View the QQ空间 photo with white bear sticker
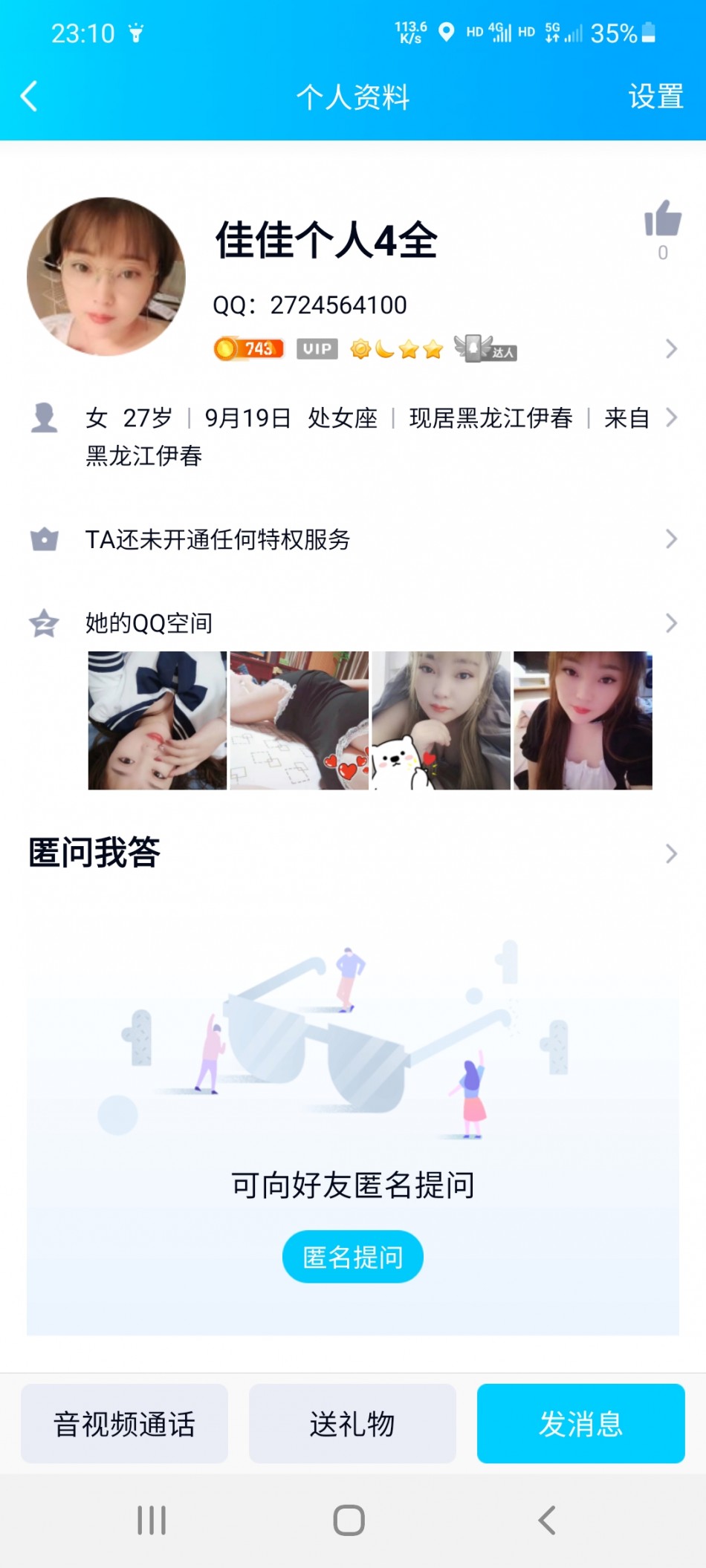 (x=441, y=720)
